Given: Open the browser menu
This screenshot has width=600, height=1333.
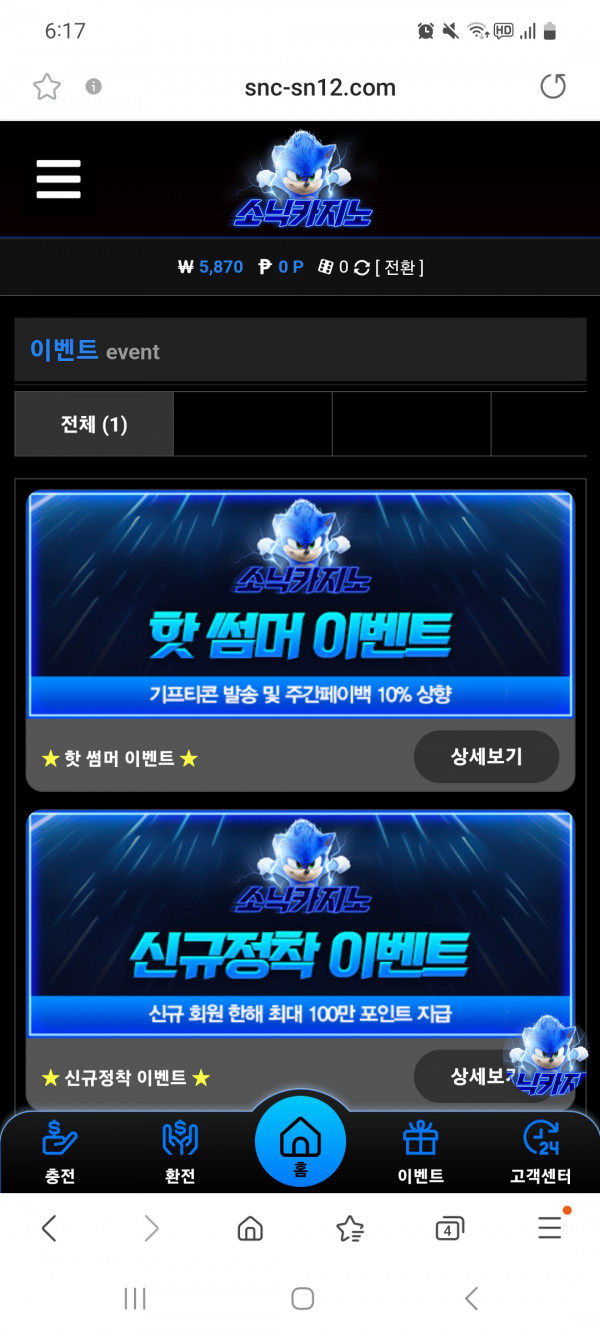Looking at the screenshot, I should pyautogui.click(x=549, y=1228).
